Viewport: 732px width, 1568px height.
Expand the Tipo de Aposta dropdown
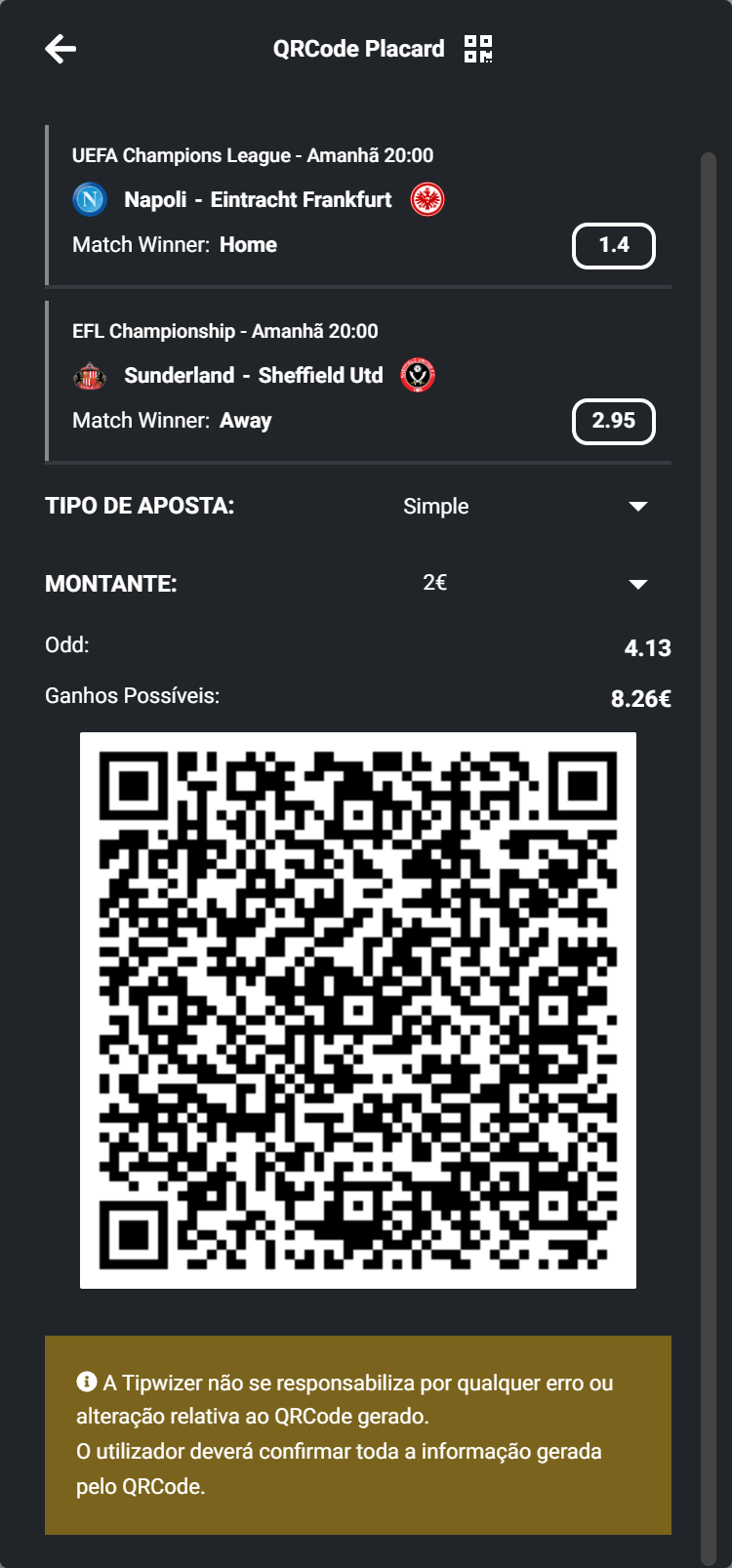pyautogui.click(x=637, y=506)
